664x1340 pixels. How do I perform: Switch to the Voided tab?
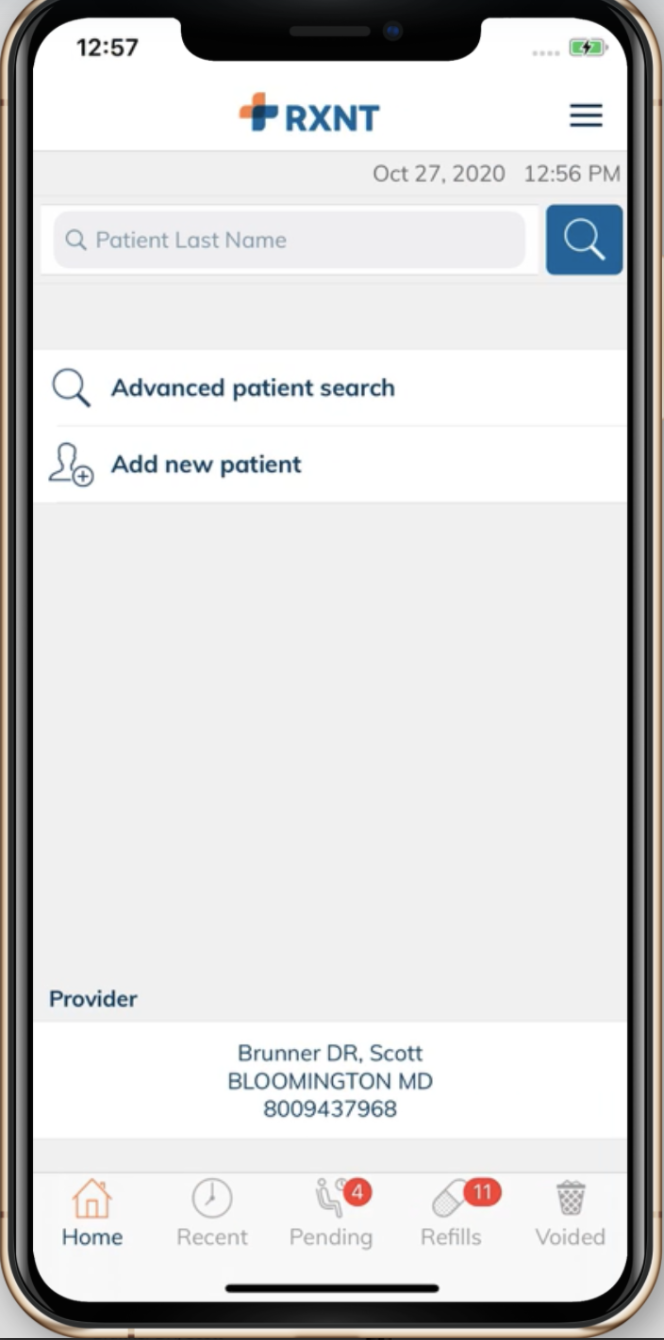570,1213
